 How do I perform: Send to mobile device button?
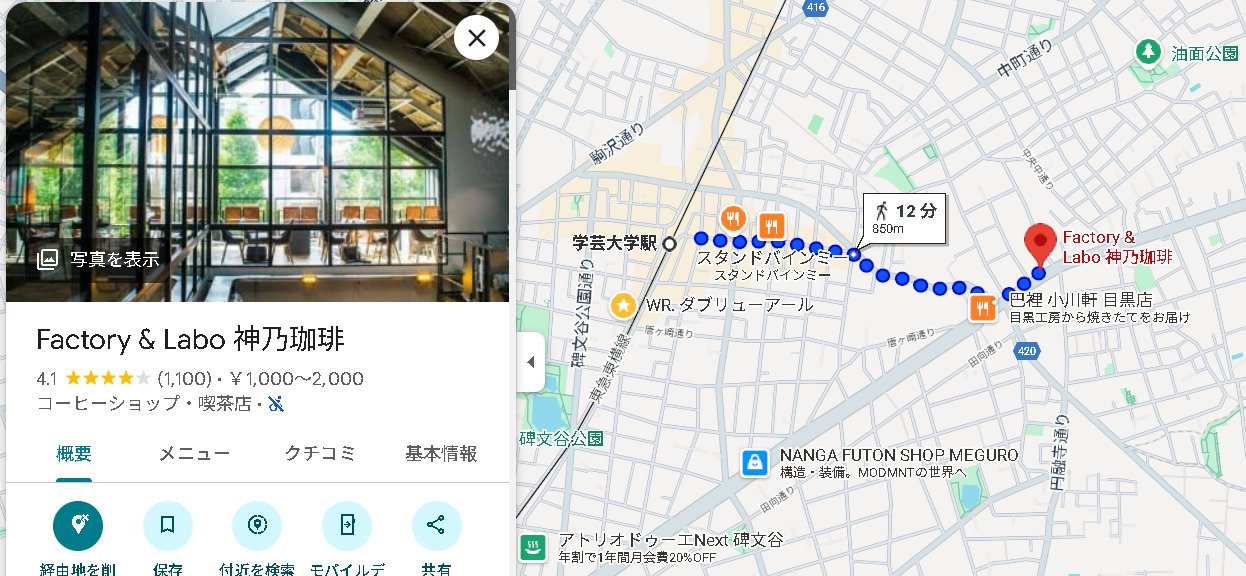point(347,526)
